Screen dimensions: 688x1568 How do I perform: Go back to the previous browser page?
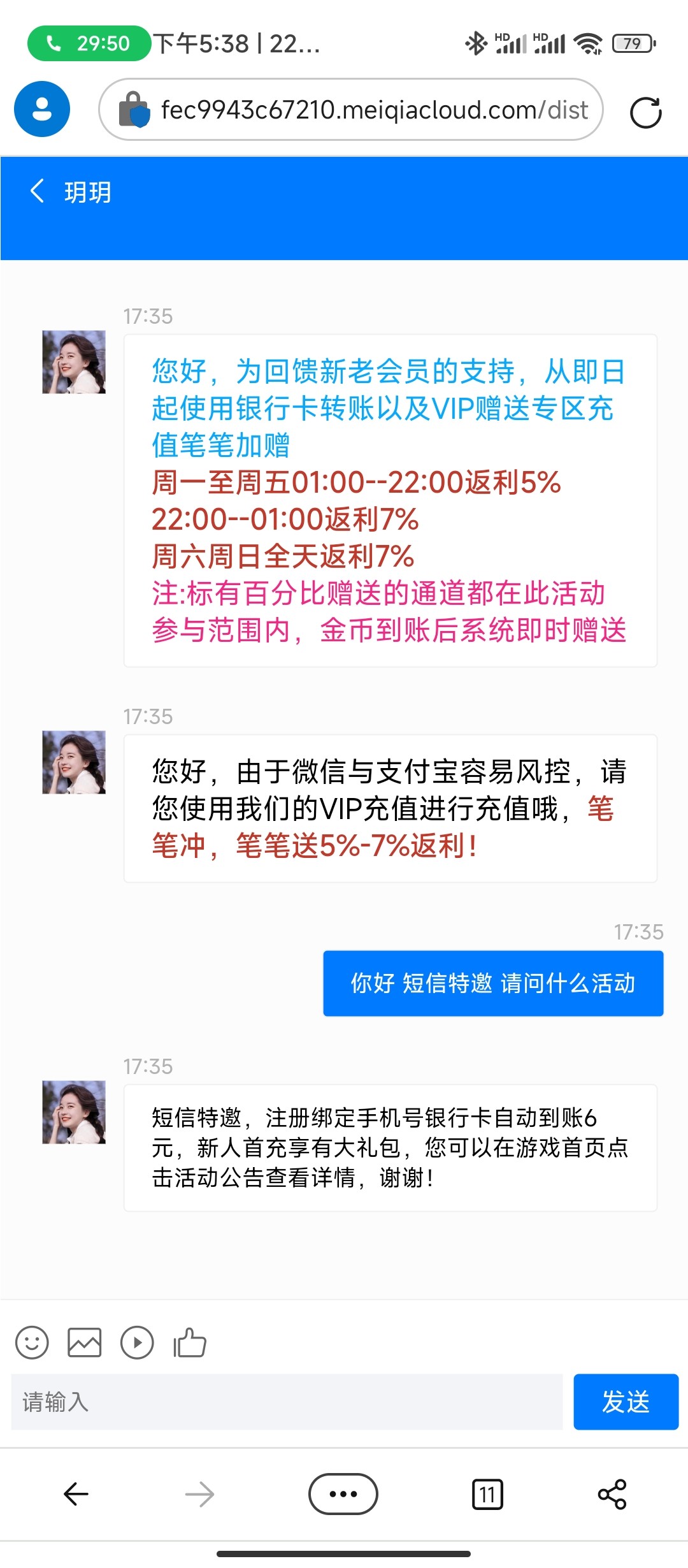point(76,1494)
